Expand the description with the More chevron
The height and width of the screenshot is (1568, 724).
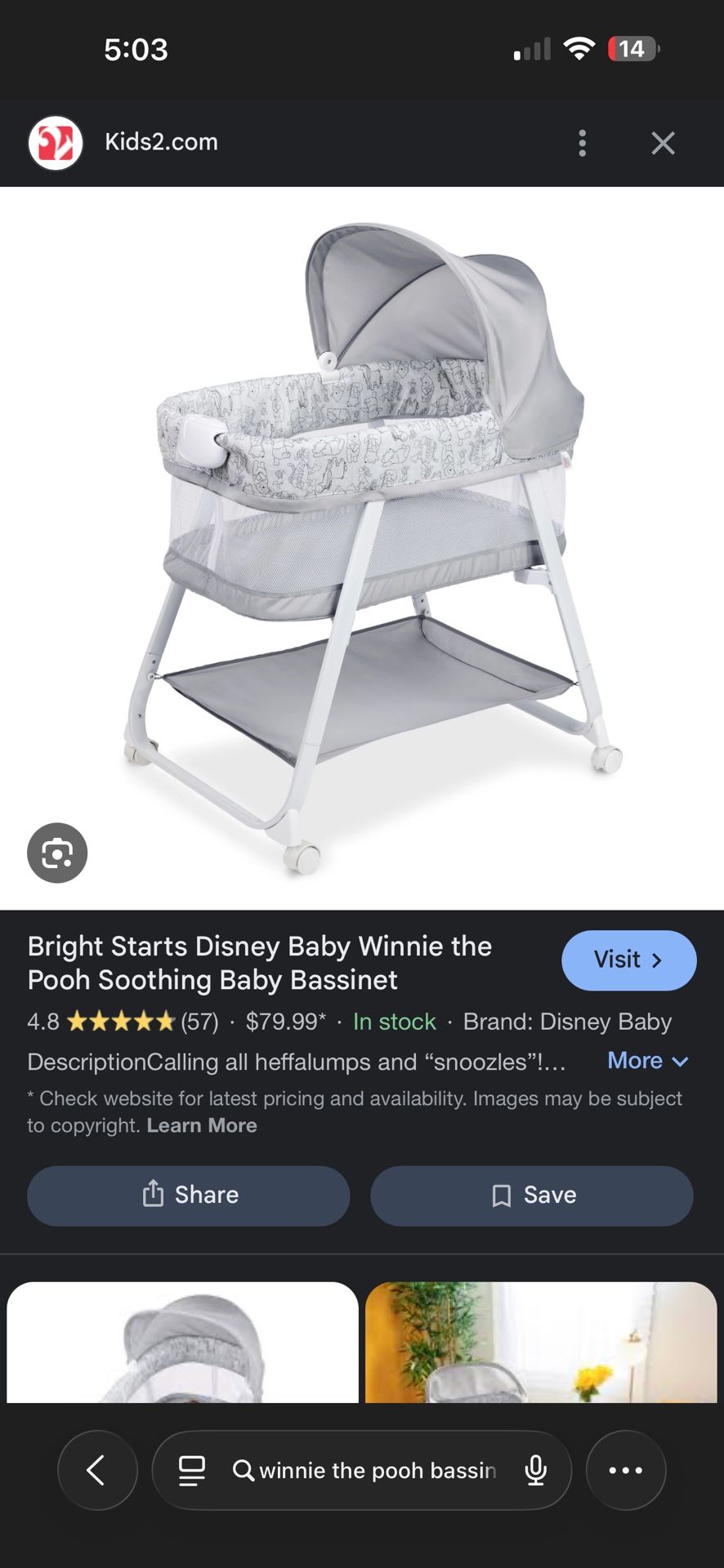647,1061
